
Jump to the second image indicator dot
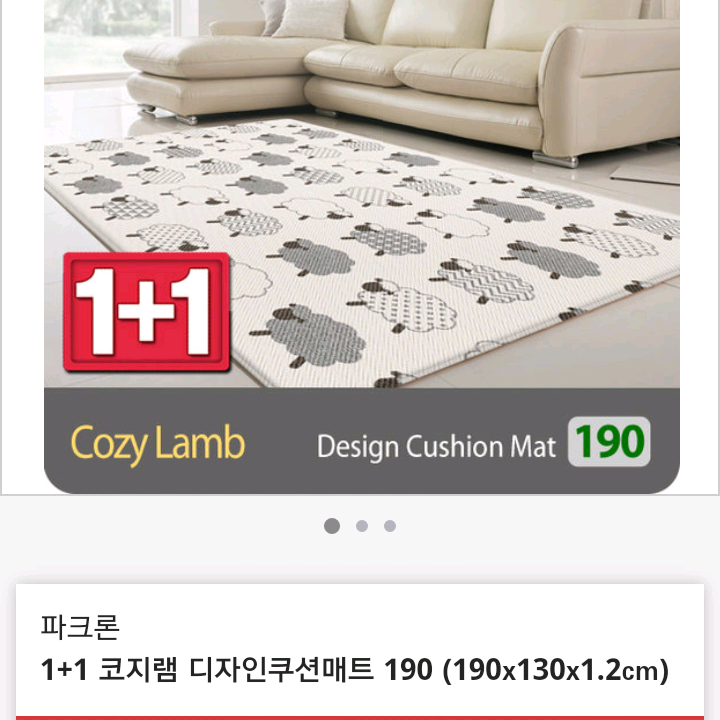(x=362, y=526)
